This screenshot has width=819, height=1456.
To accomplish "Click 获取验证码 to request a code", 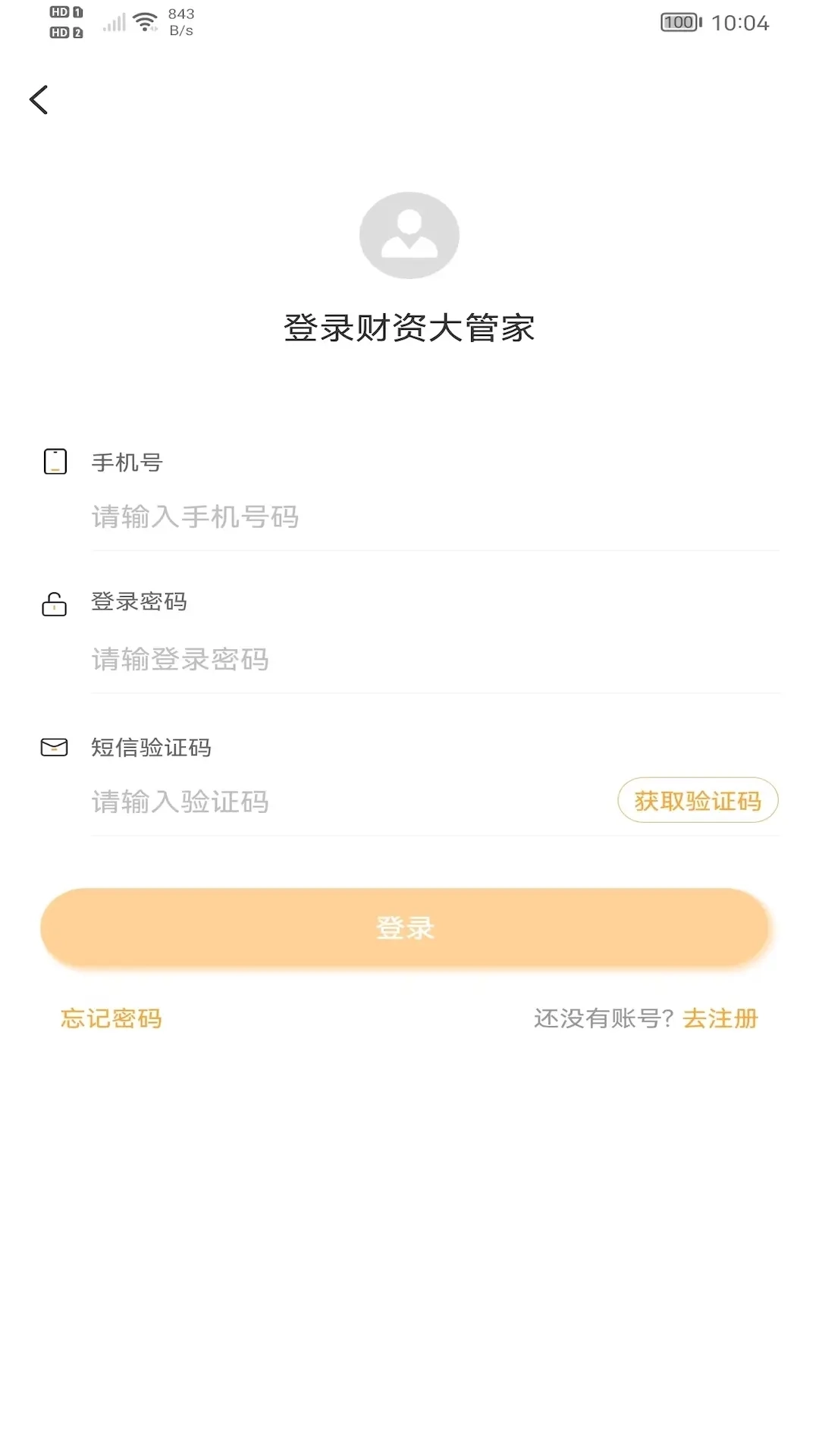I will click(x=698, y=800).
